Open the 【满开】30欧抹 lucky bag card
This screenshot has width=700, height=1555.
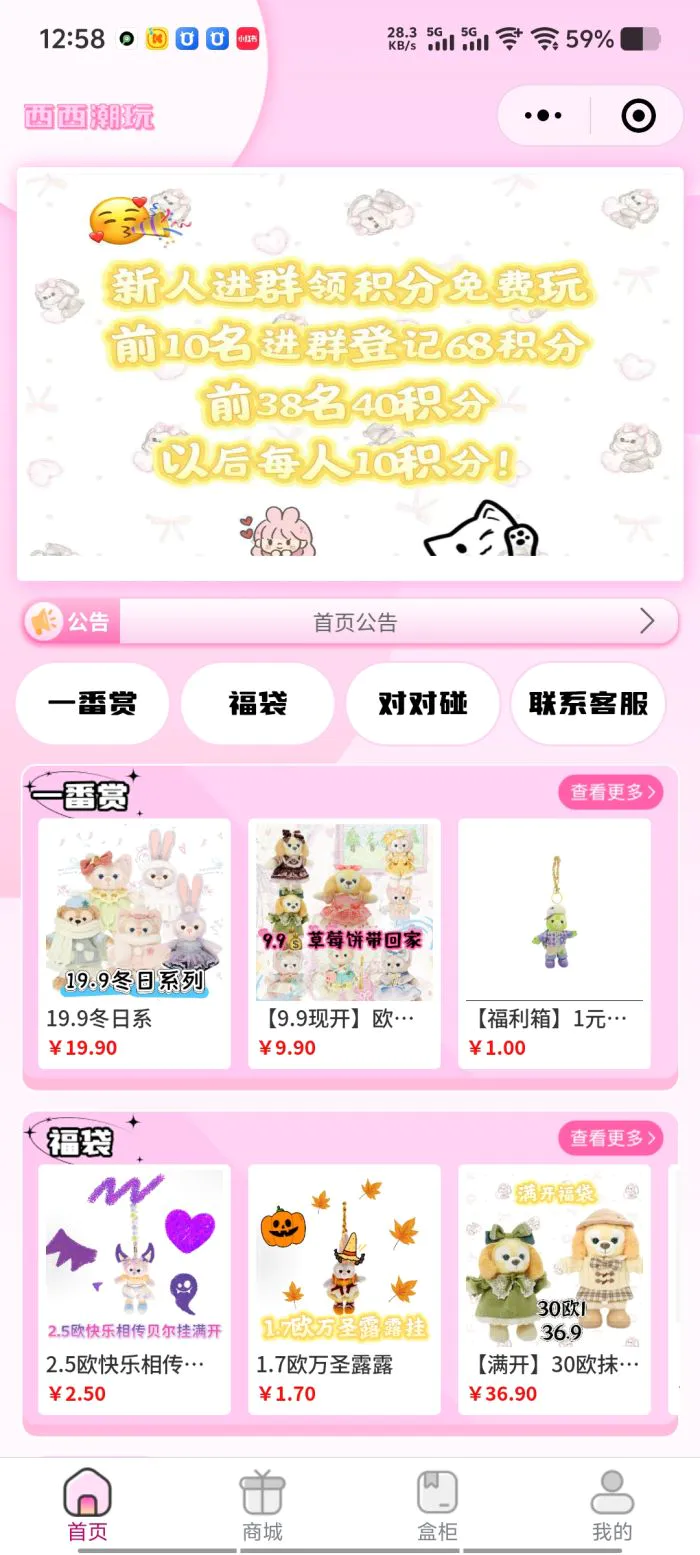tap(554, 1288)
